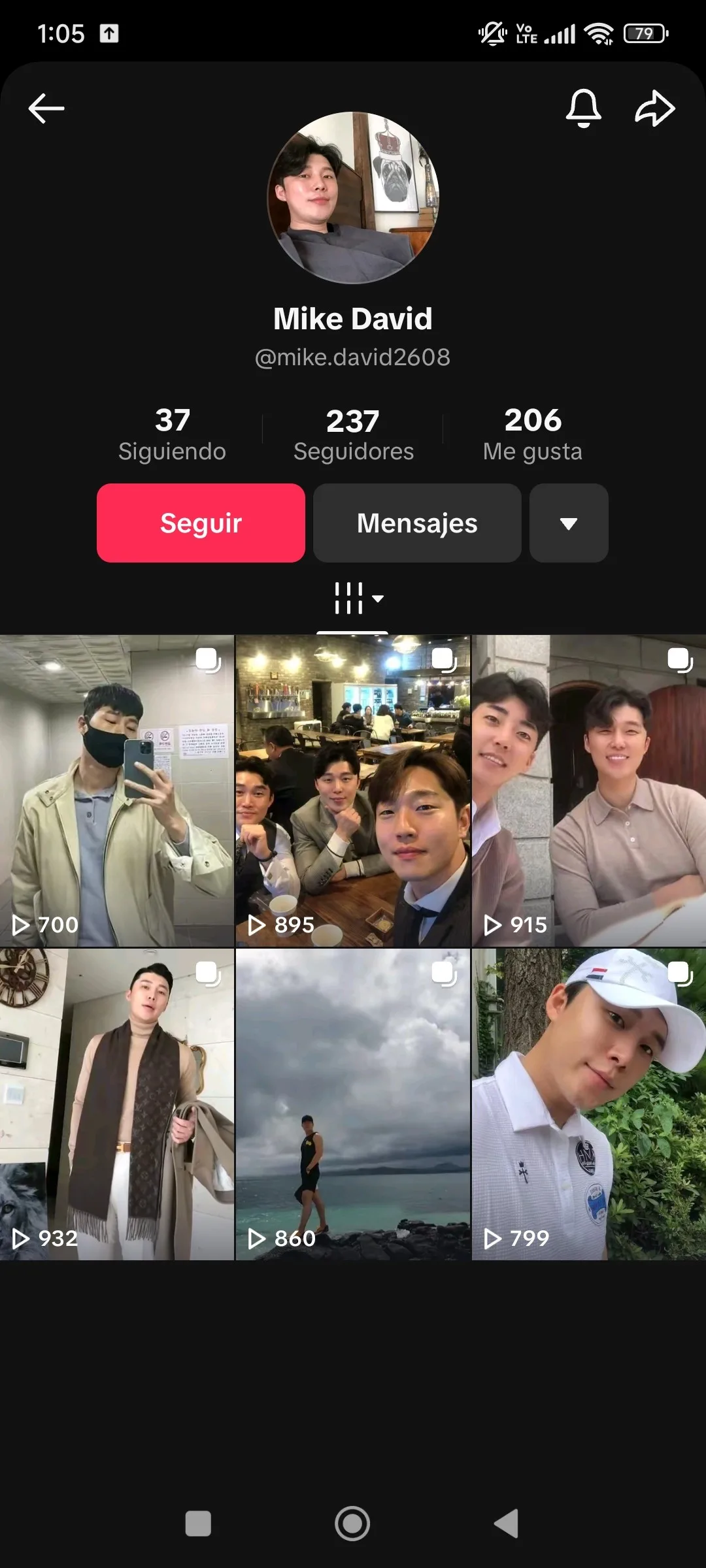Open the post with 895 views
Image resolution: width=706 pixels, height=1568 pixels.
(x=353, y=791)
